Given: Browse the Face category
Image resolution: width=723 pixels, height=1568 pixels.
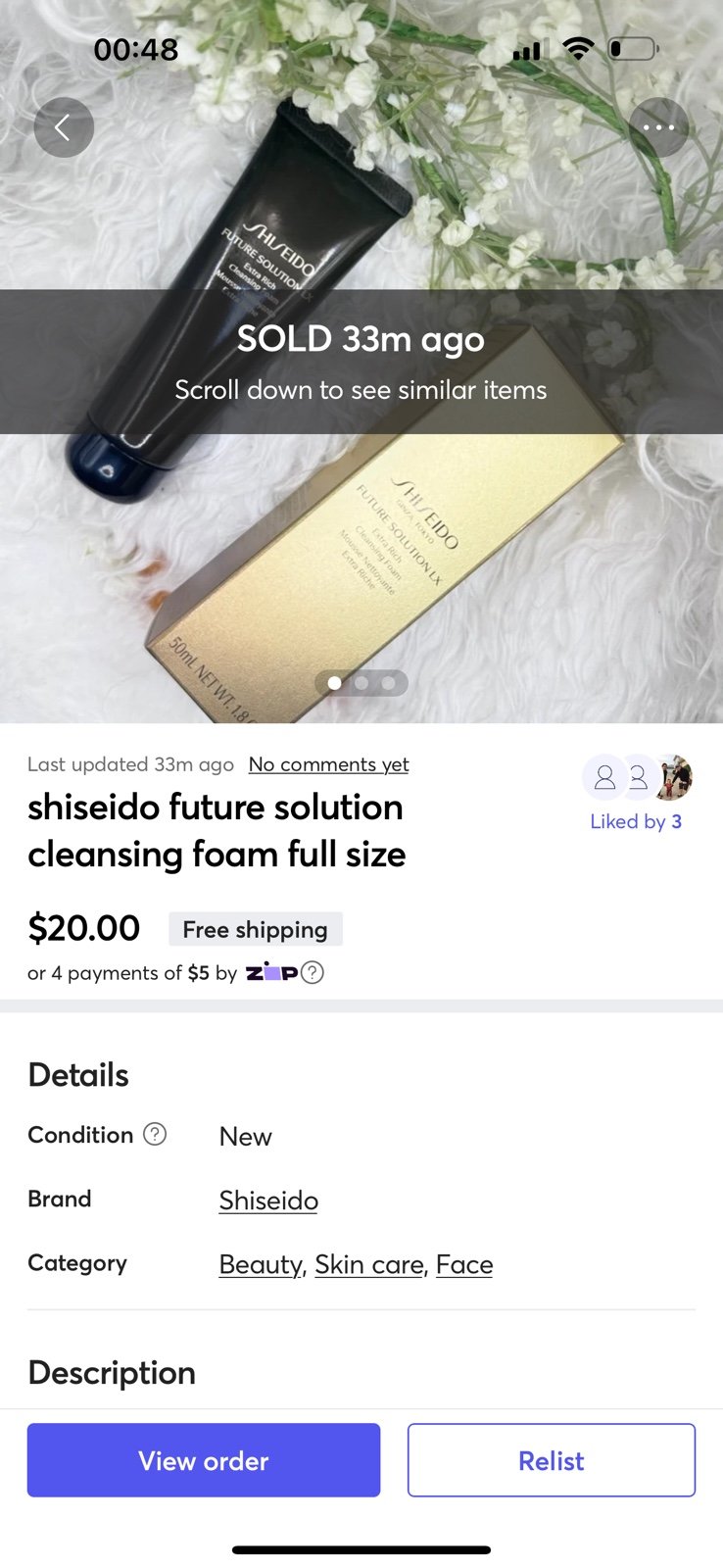Looking at the screenshot, I should point(464,1264).
